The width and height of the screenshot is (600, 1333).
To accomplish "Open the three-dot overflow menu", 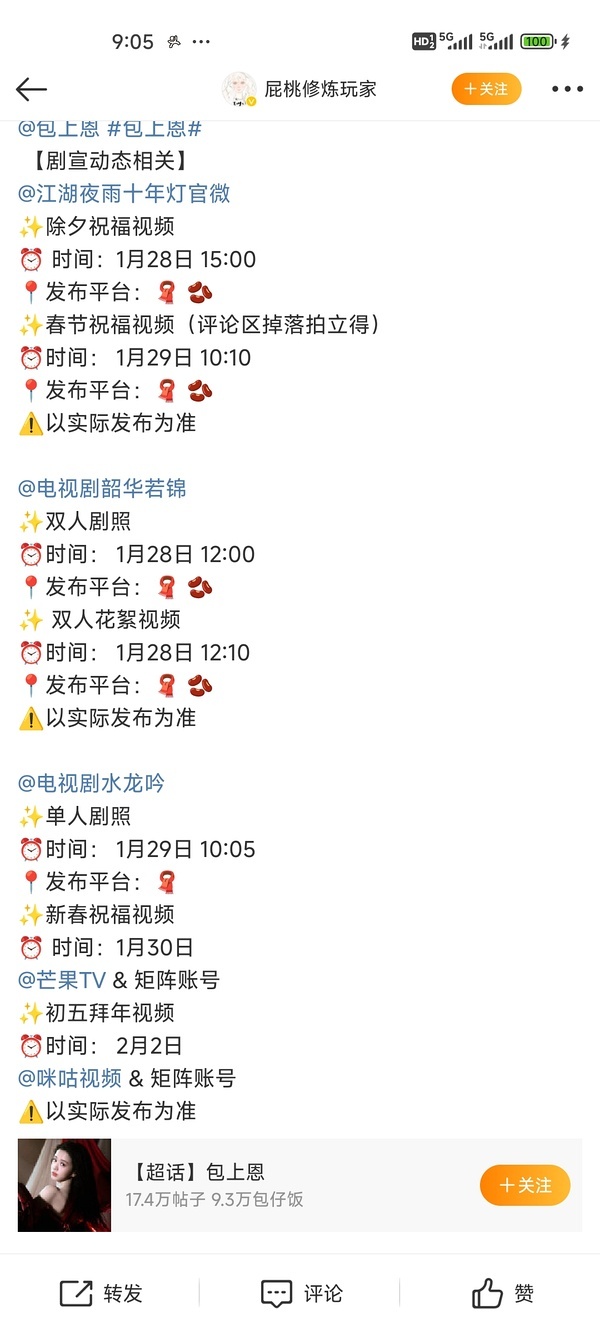I will pos(567,89).
